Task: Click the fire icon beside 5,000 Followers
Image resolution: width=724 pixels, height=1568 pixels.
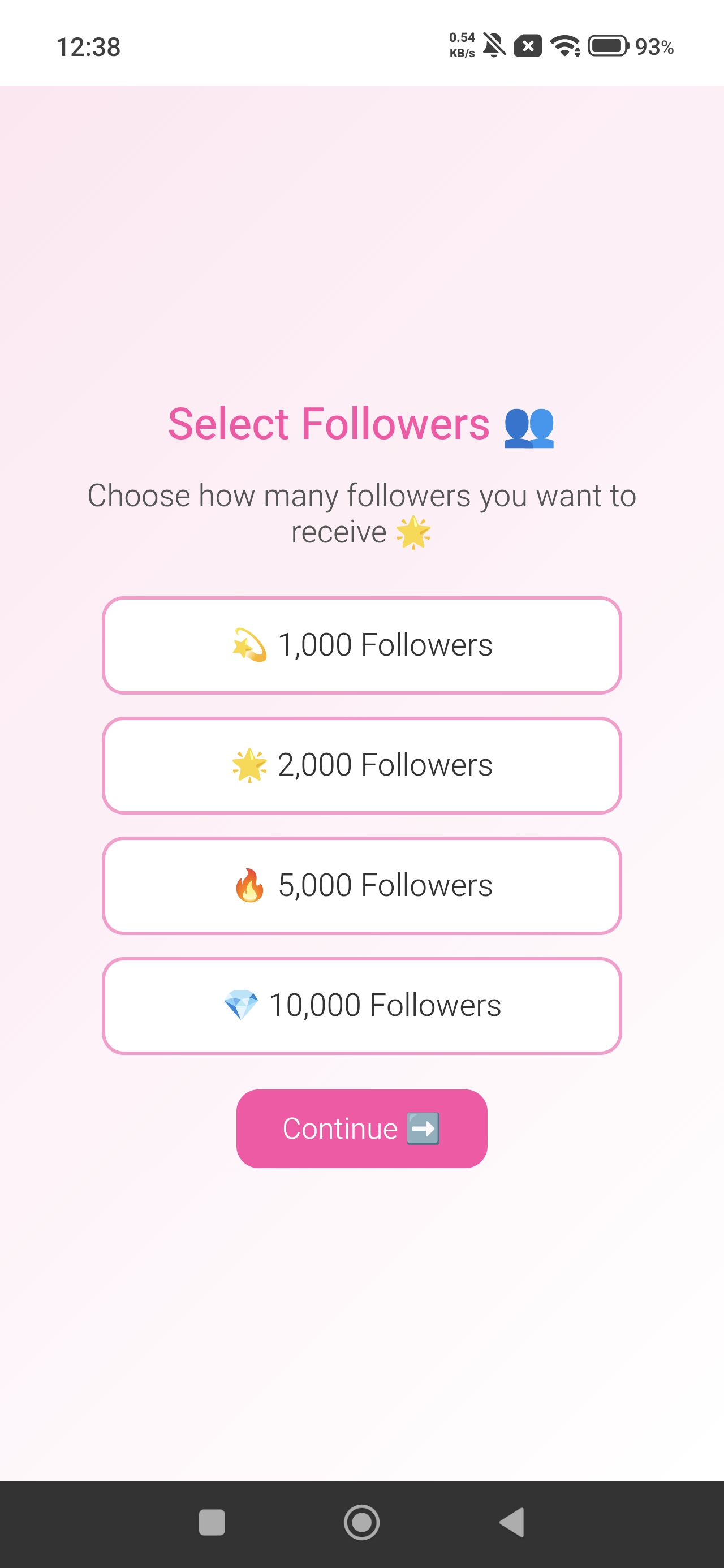Action: 249,886
